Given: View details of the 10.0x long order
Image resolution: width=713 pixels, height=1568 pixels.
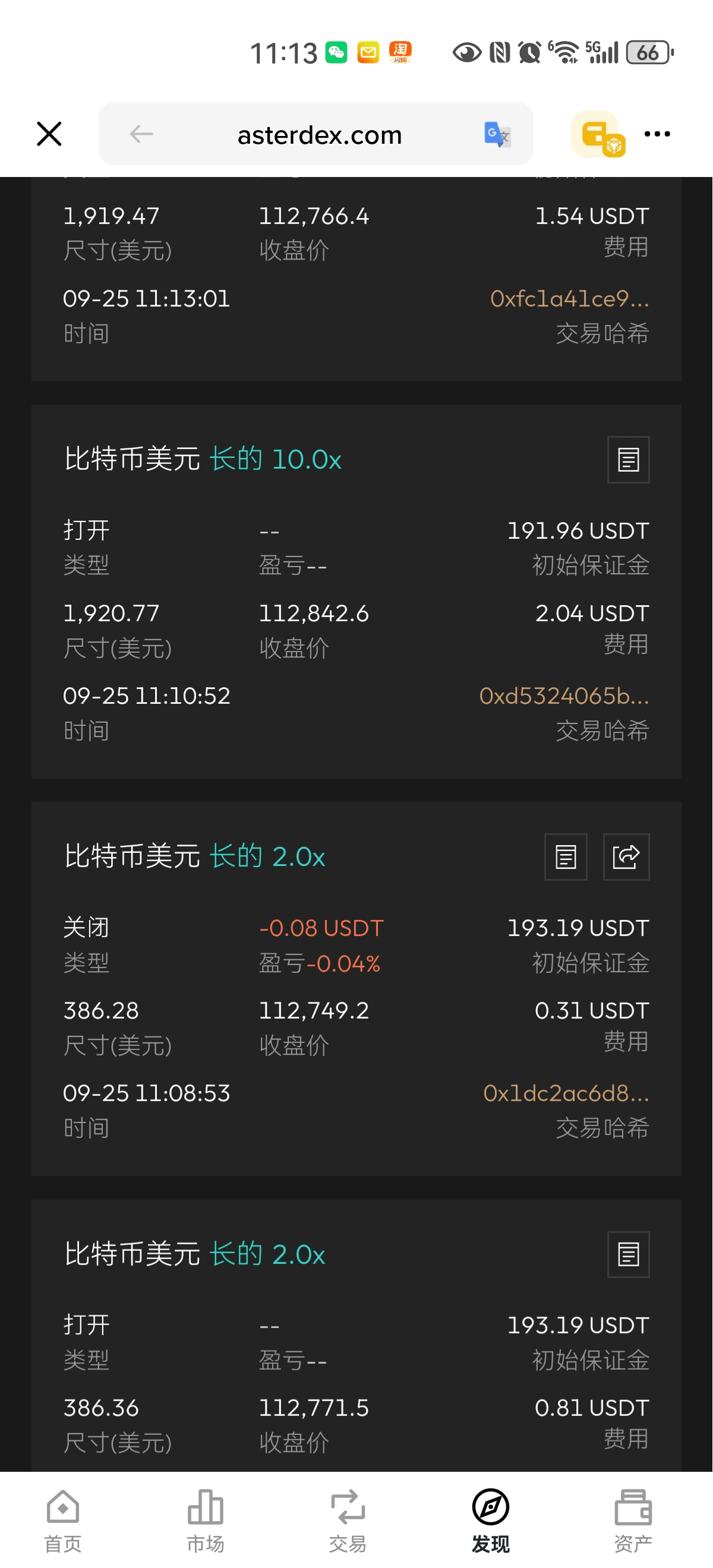Looking at the screenshot, I should (x=629, y=460).
